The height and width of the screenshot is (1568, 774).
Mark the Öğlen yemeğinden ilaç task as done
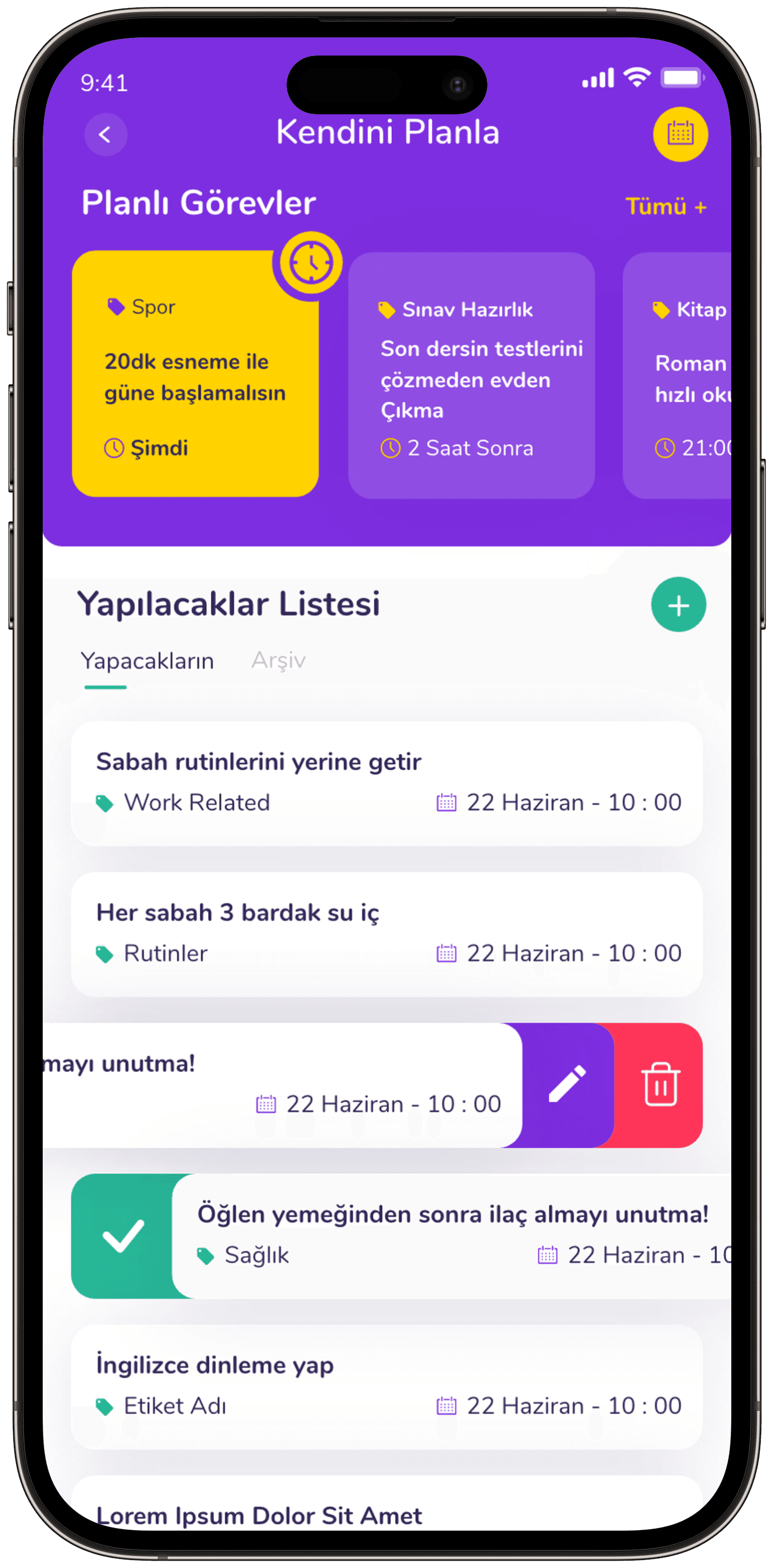[123, 1236]
